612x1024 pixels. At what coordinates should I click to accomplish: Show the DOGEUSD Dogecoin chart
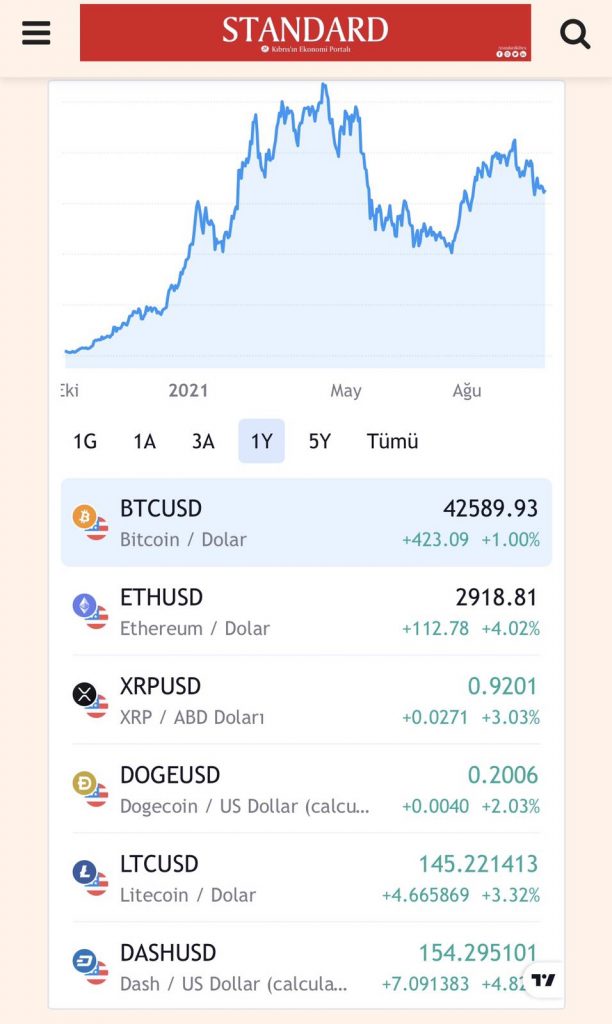pyautogui.click(x=306, y=790)
